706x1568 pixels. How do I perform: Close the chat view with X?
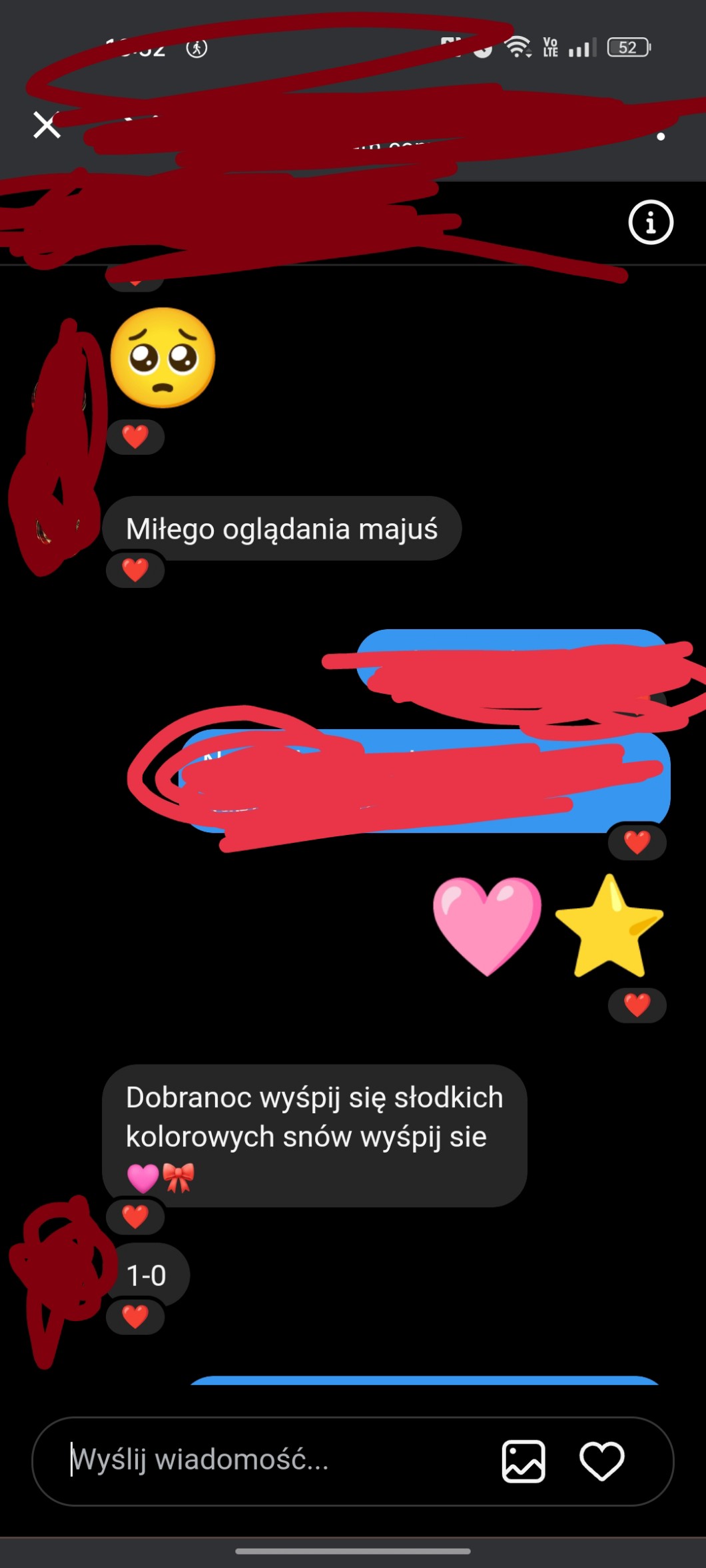pos(47,125)
